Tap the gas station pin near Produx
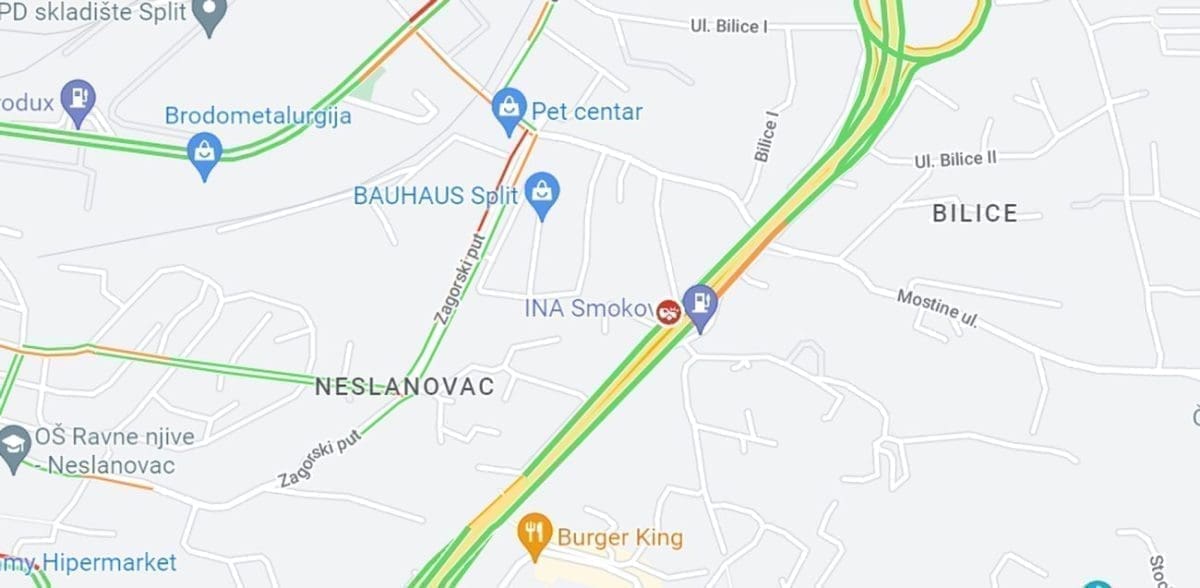This screenshot has height=588, width=1200. click(78, 101)
